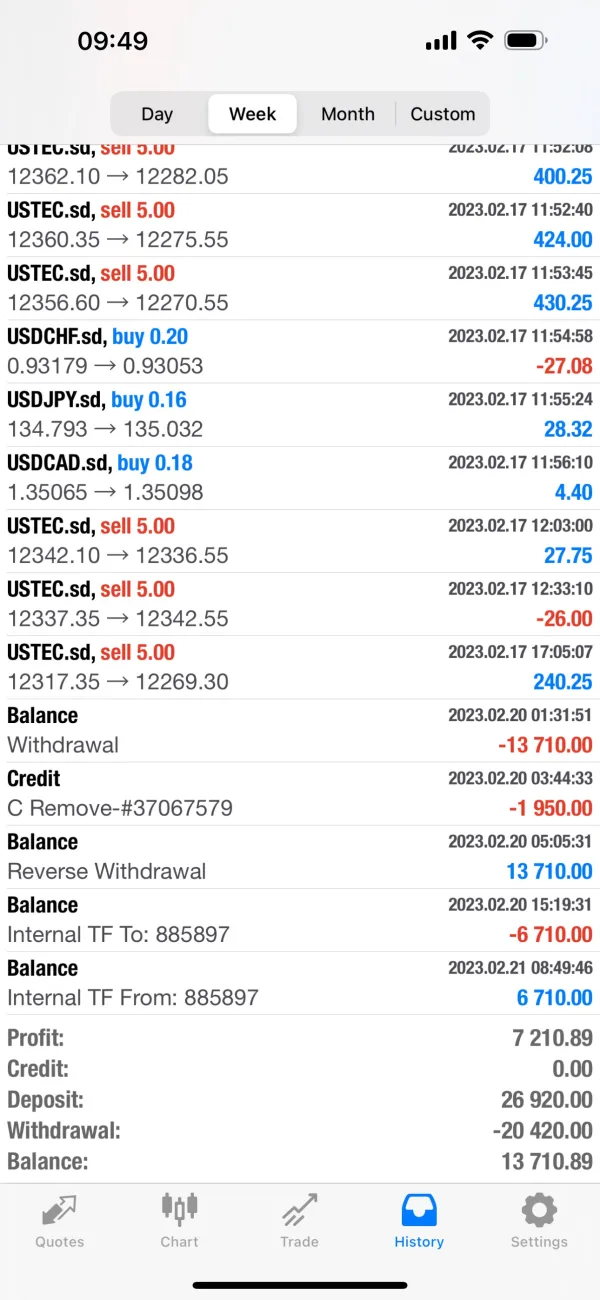Expand the USDCHF.sd buy 0.20 trade
Image resolution: width=600 pixels, height=1300 pixels.
coord(300,351)
